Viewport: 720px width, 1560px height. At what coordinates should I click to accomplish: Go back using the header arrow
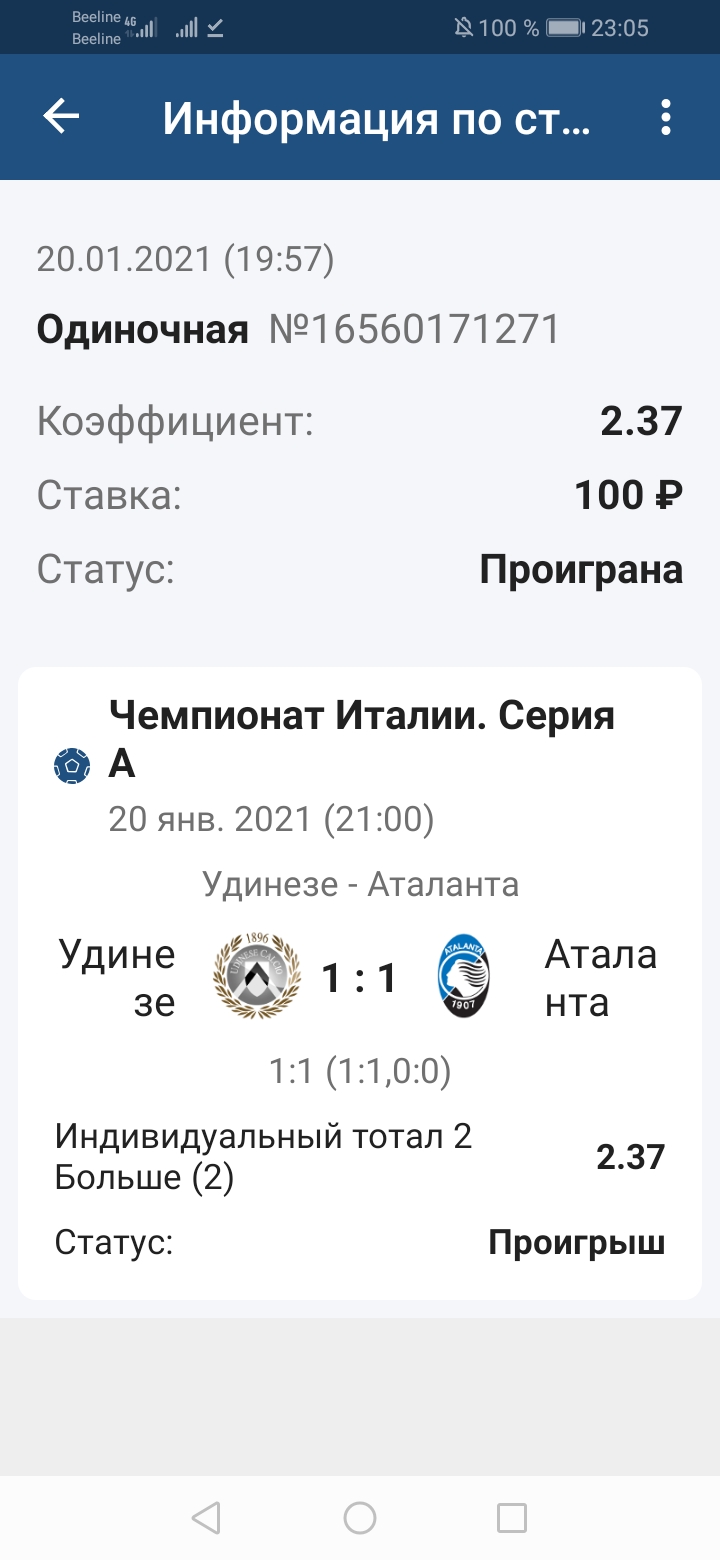click(61, 117)
